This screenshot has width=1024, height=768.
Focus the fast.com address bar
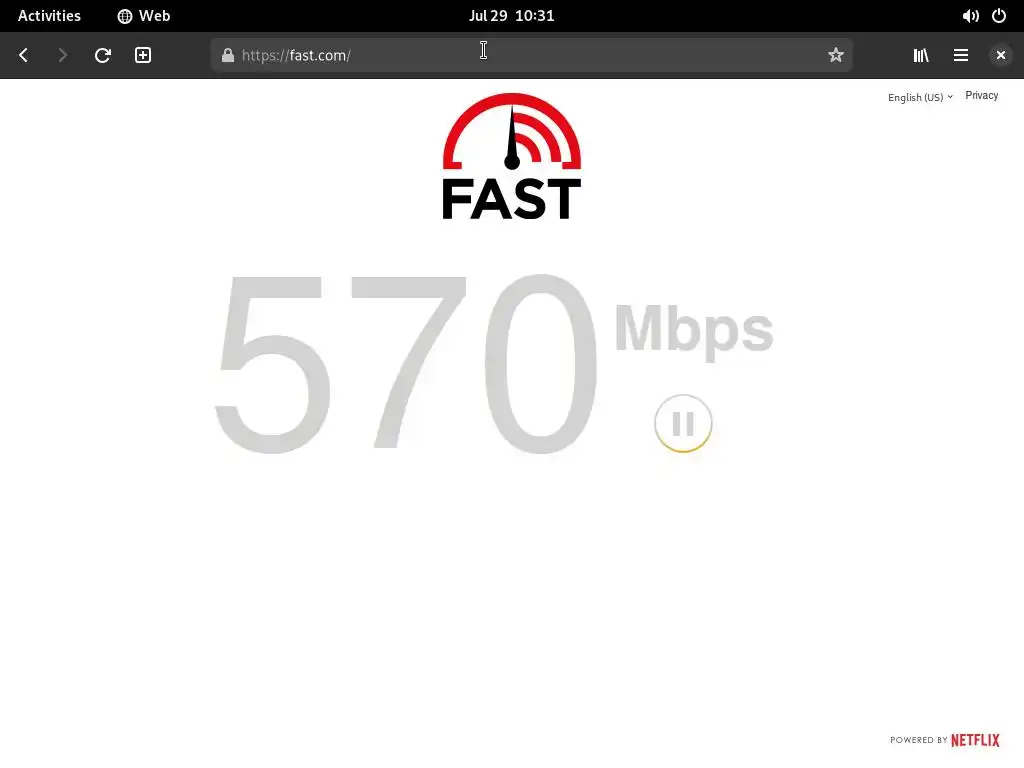tap(530, 55)
